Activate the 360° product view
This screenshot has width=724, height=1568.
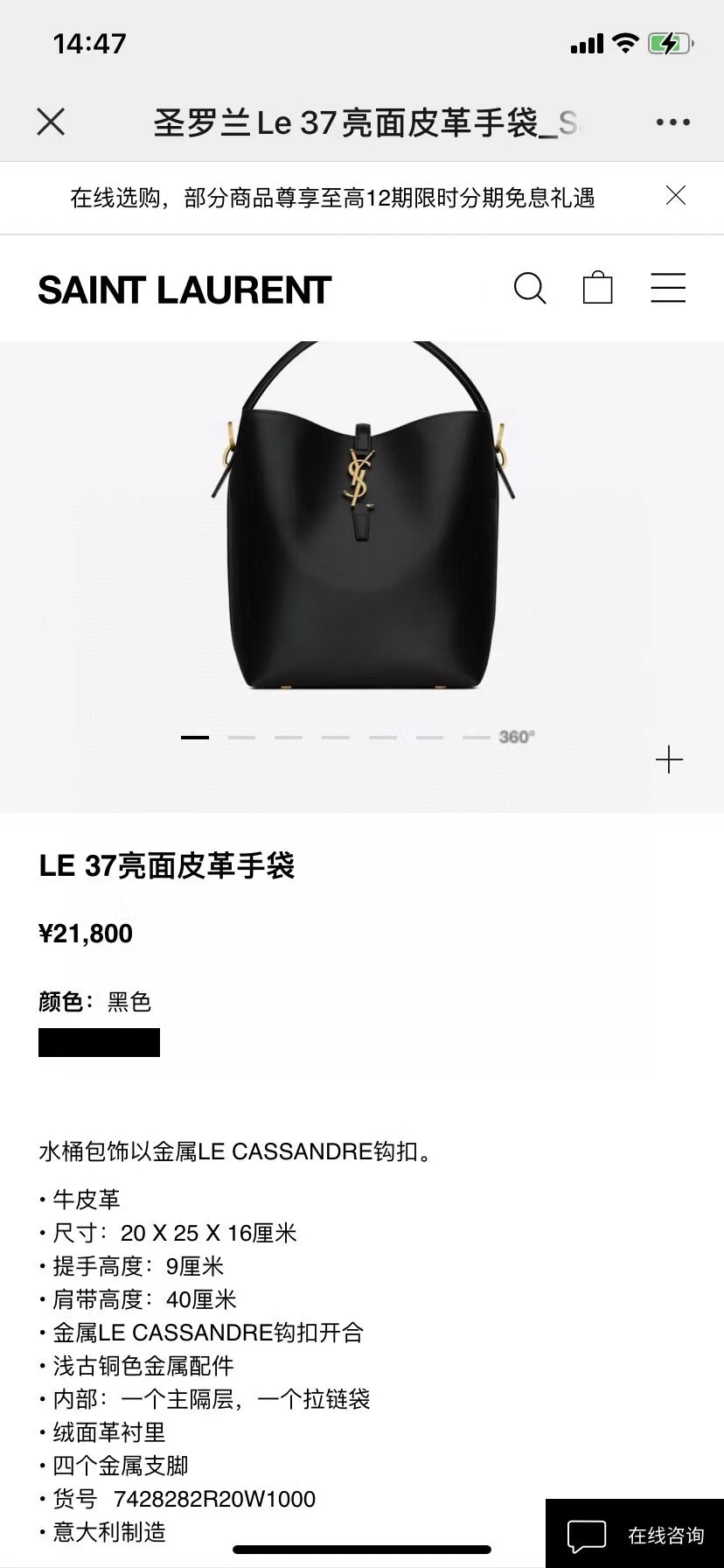click(514, 738)
